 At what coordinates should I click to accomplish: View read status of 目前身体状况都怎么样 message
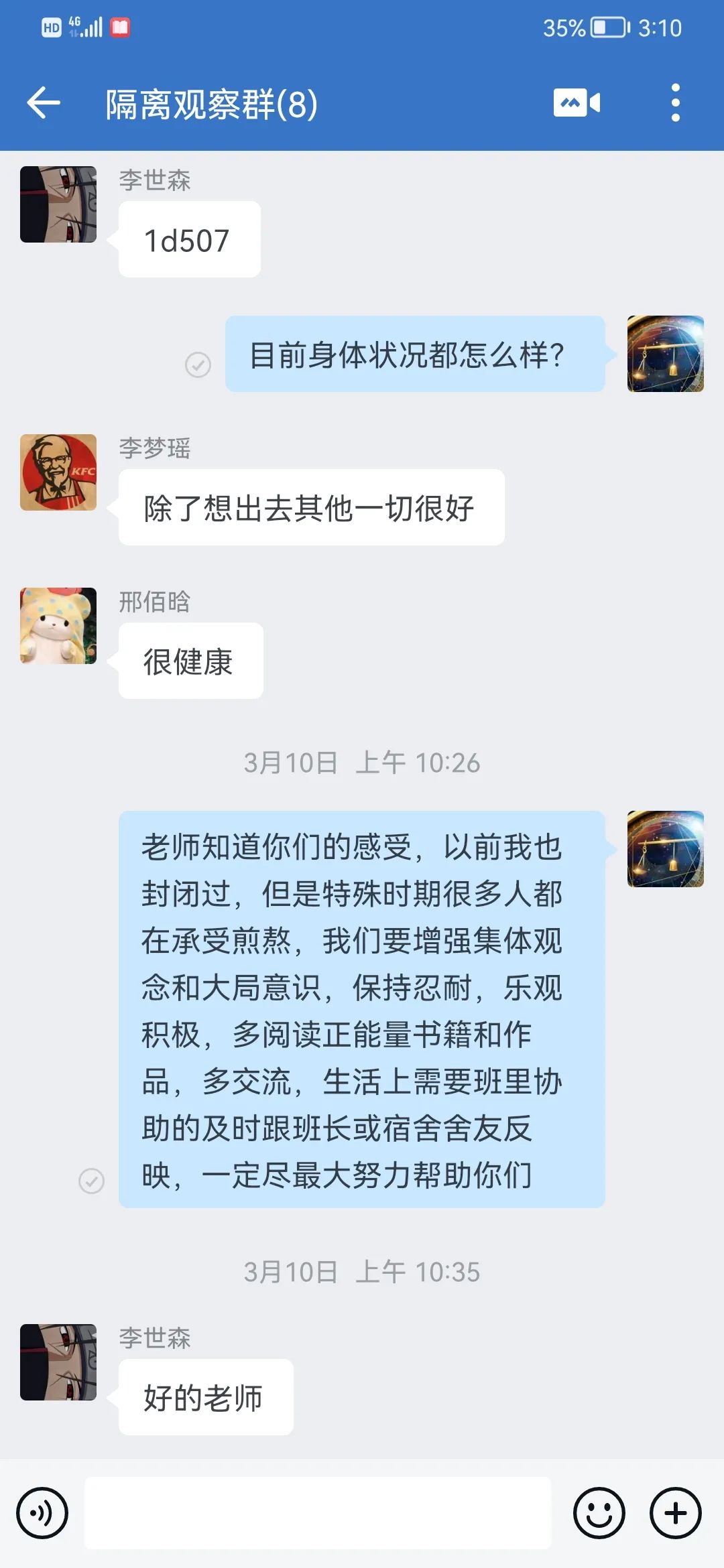tap(198, 365)
